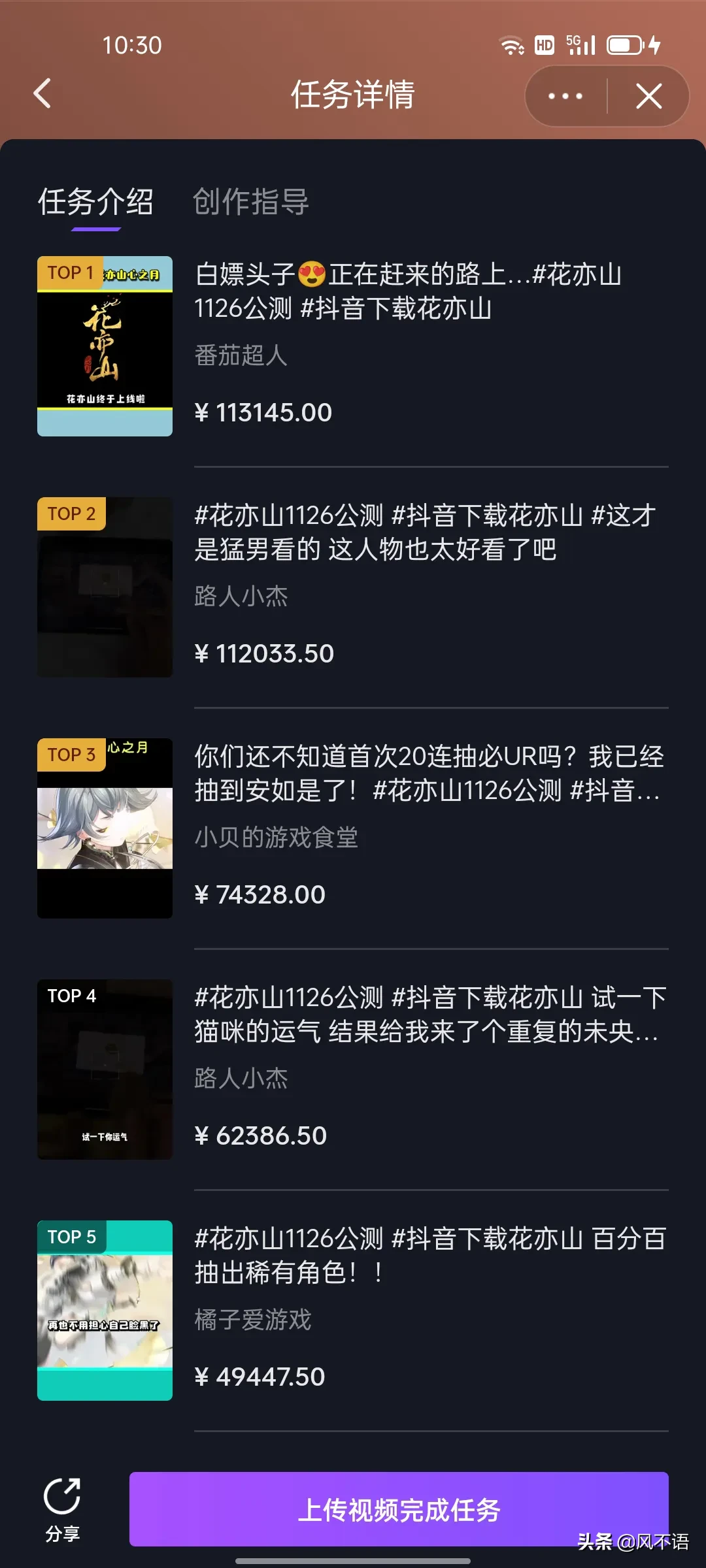Tap the HD status bar icon
Viewport: 706px width, 1568px height.
tap(543, 44)
